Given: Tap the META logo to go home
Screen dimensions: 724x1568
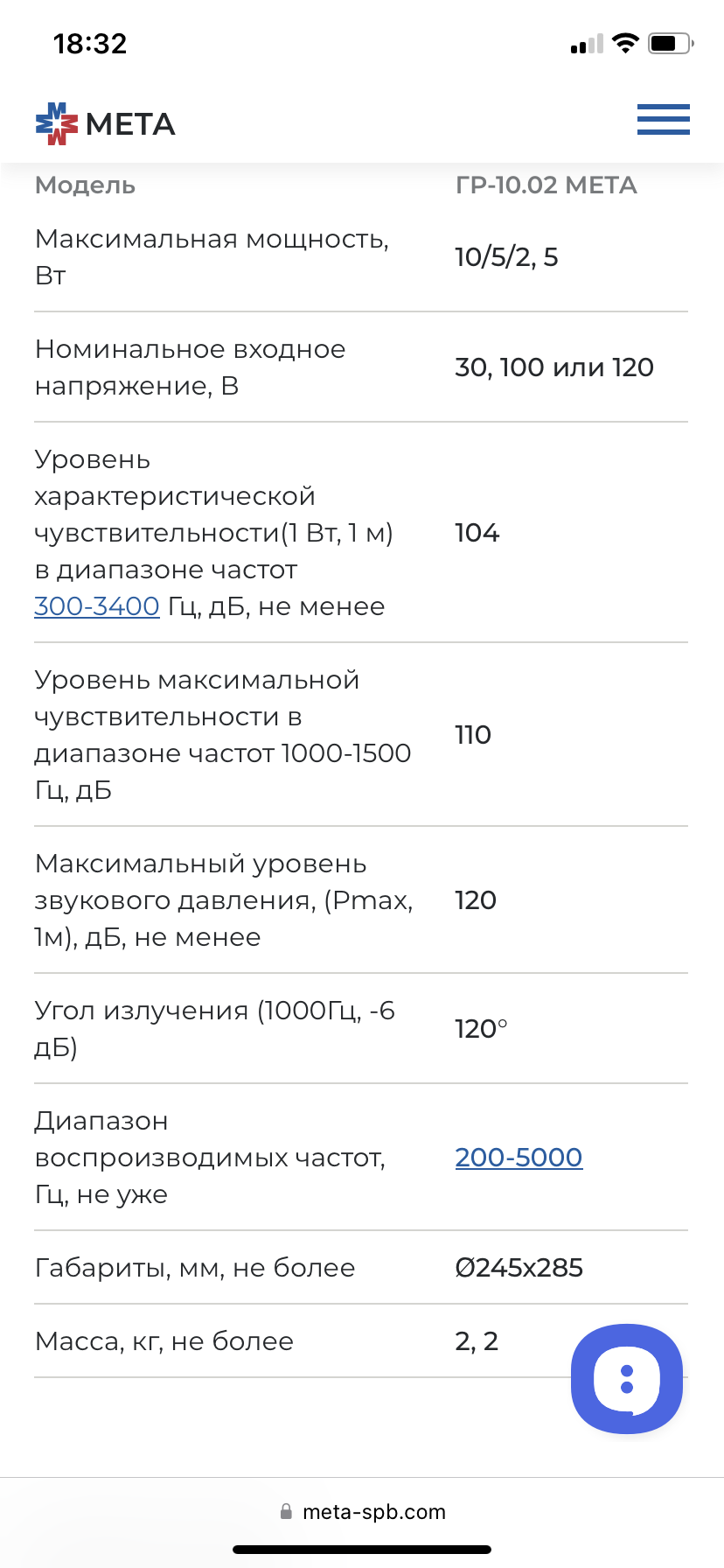Looking at the screenshot, I should click(x=105, y=124).
